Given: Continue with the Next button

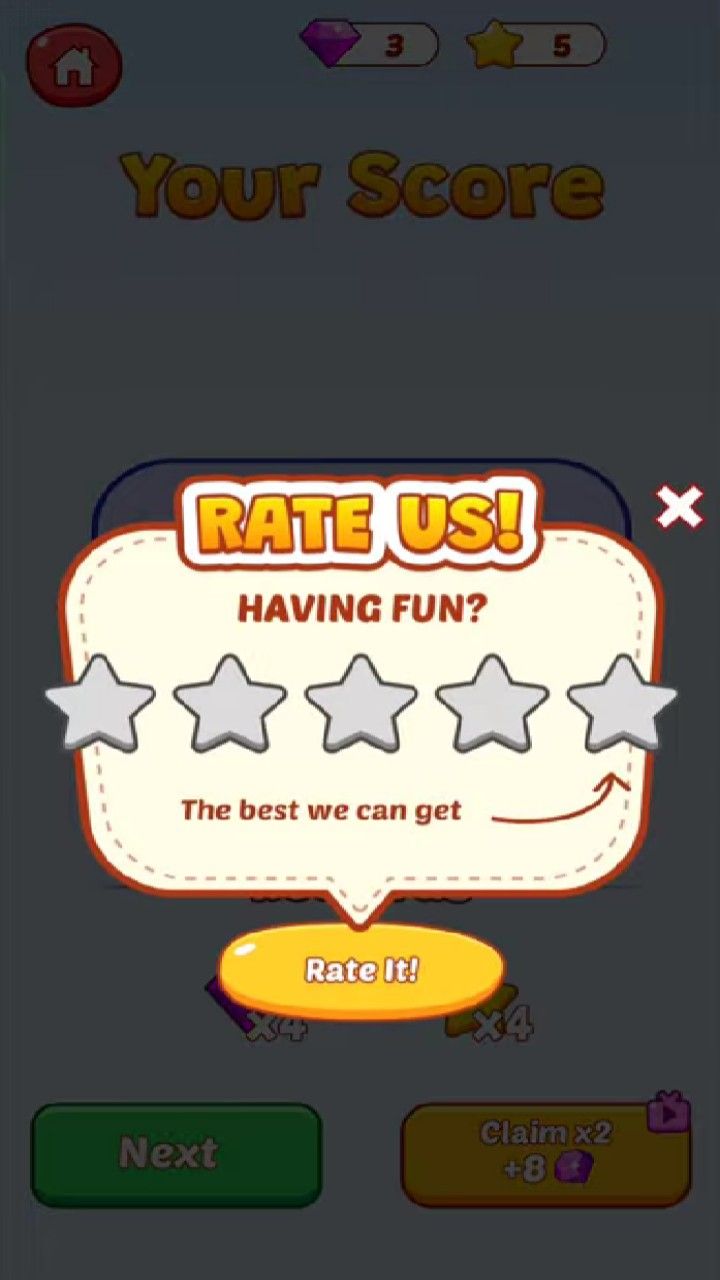Looking at the screenshot, I should pyautogui.click(x=176, y=1154).
